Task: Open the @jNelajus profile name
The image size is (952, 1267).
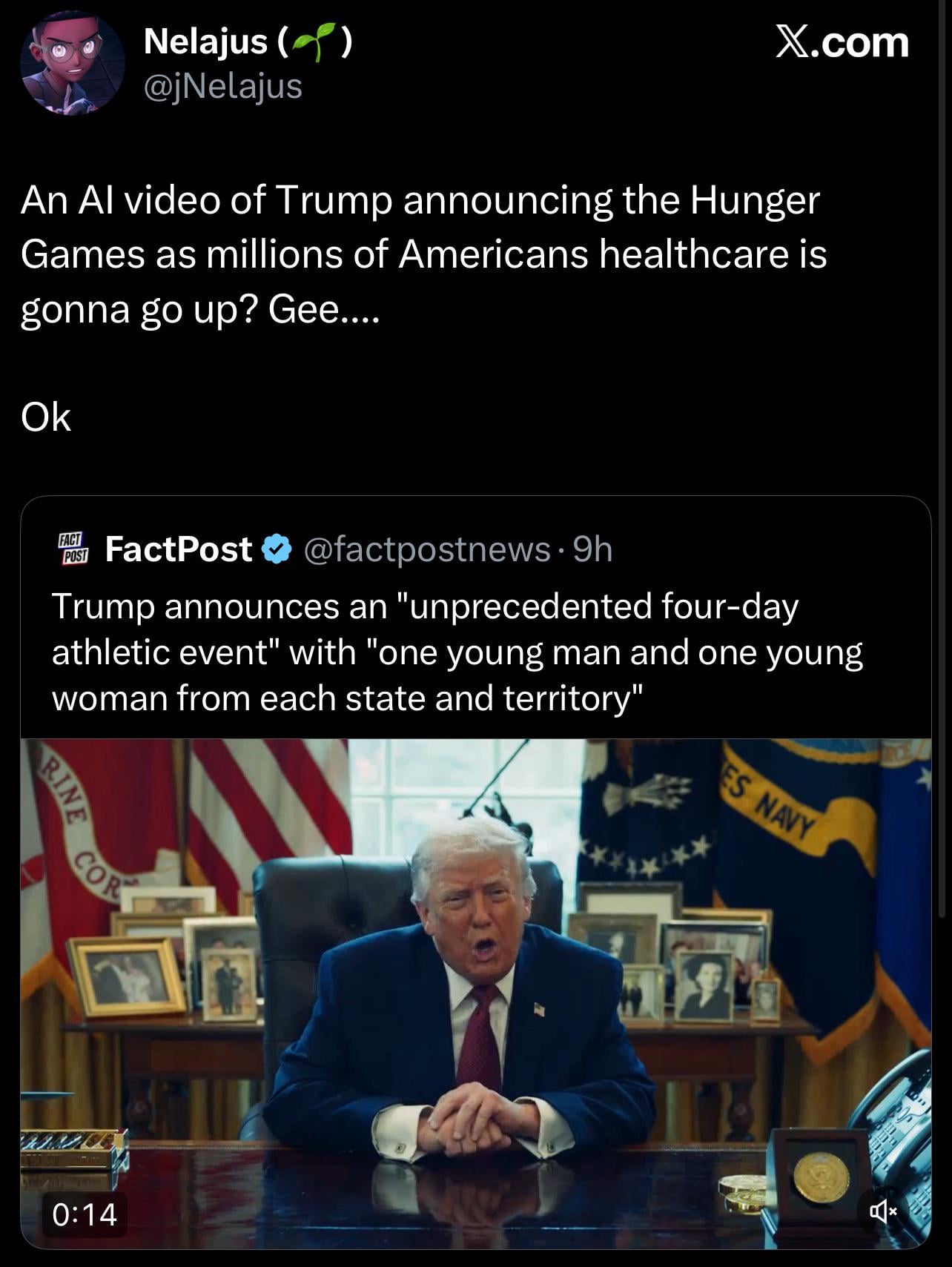Action: point(222,86)
